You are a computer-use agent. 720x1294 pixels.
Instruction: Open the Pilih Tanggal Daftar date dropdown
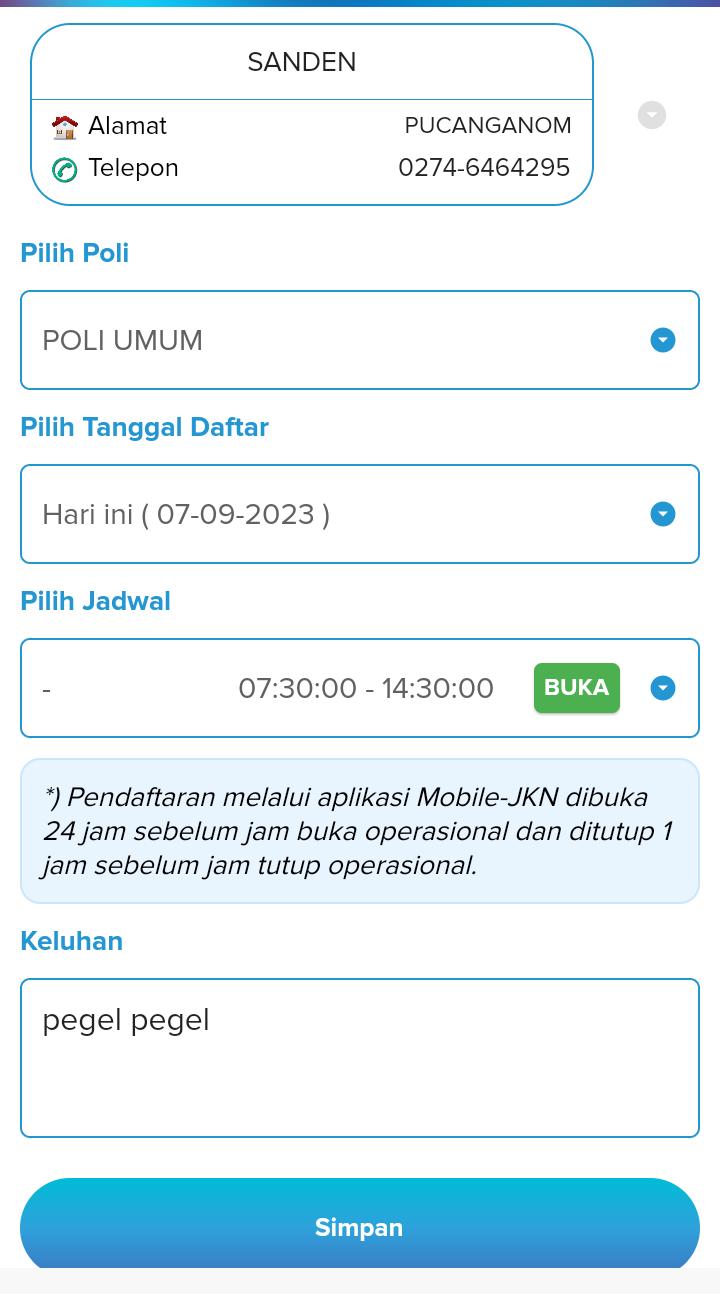pos(360,514)
